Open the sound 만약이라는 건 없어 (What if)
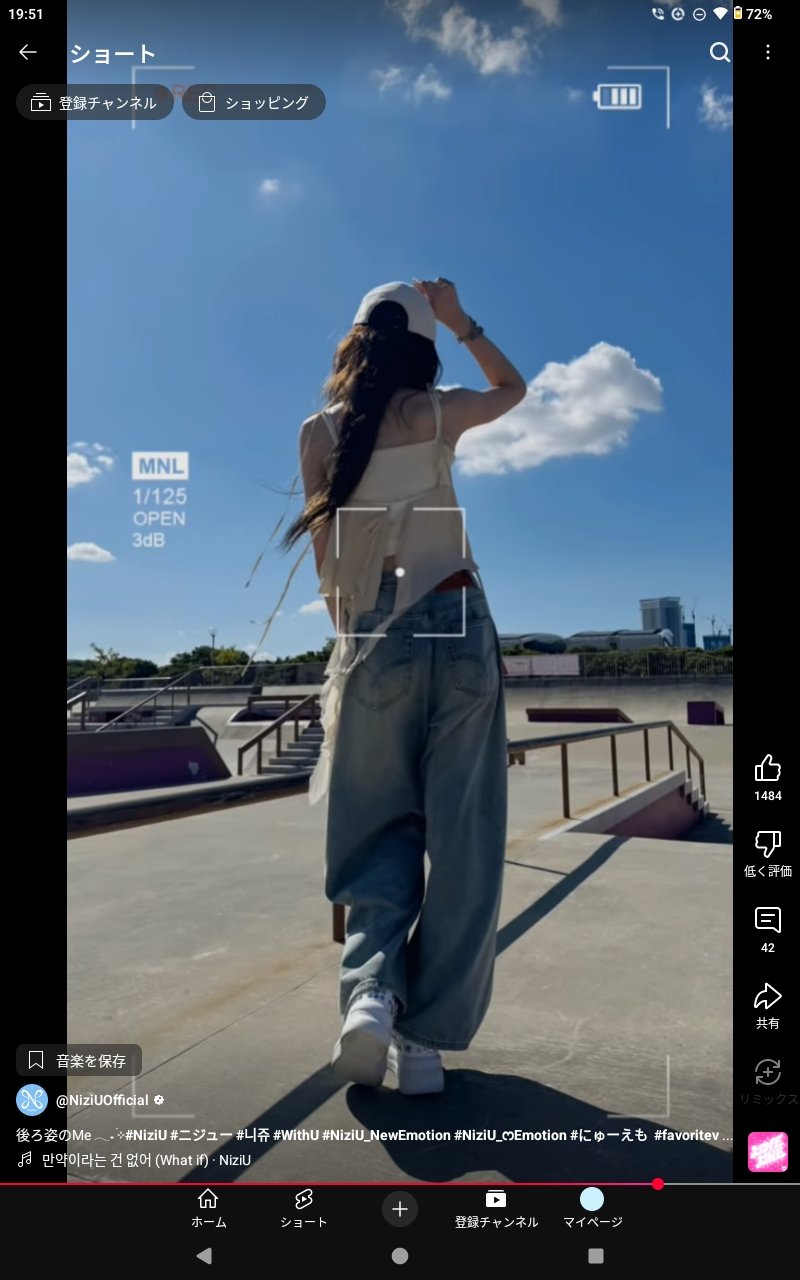The image size is (800, 1280). pyautogui.click(x=146, y=1160)
